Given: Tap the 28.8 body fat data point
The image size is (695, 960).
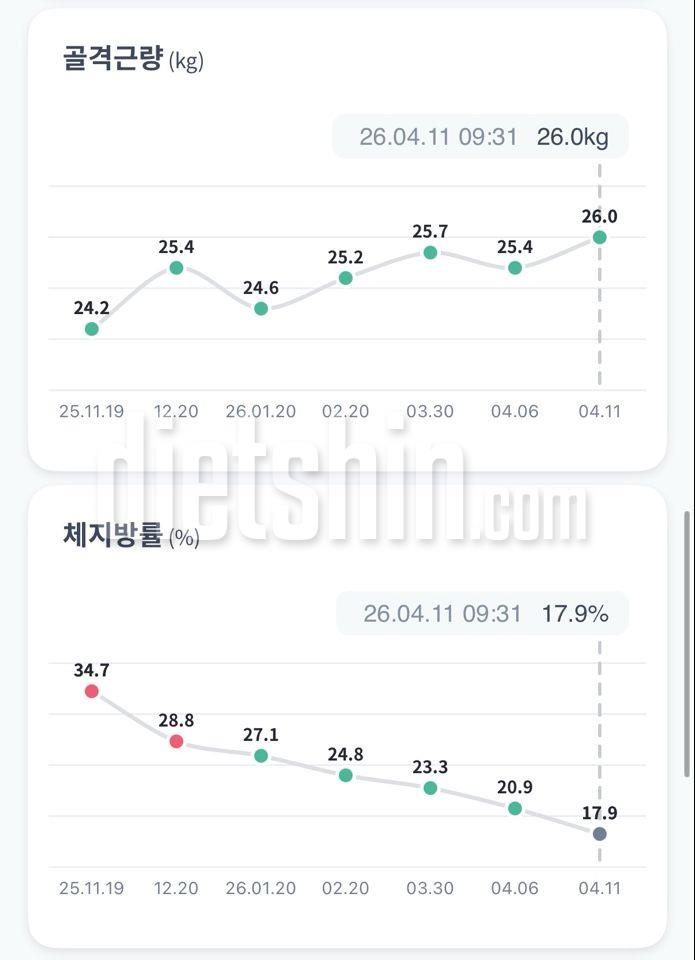Looking at the screenshot, I should click(x=176, y=741).
